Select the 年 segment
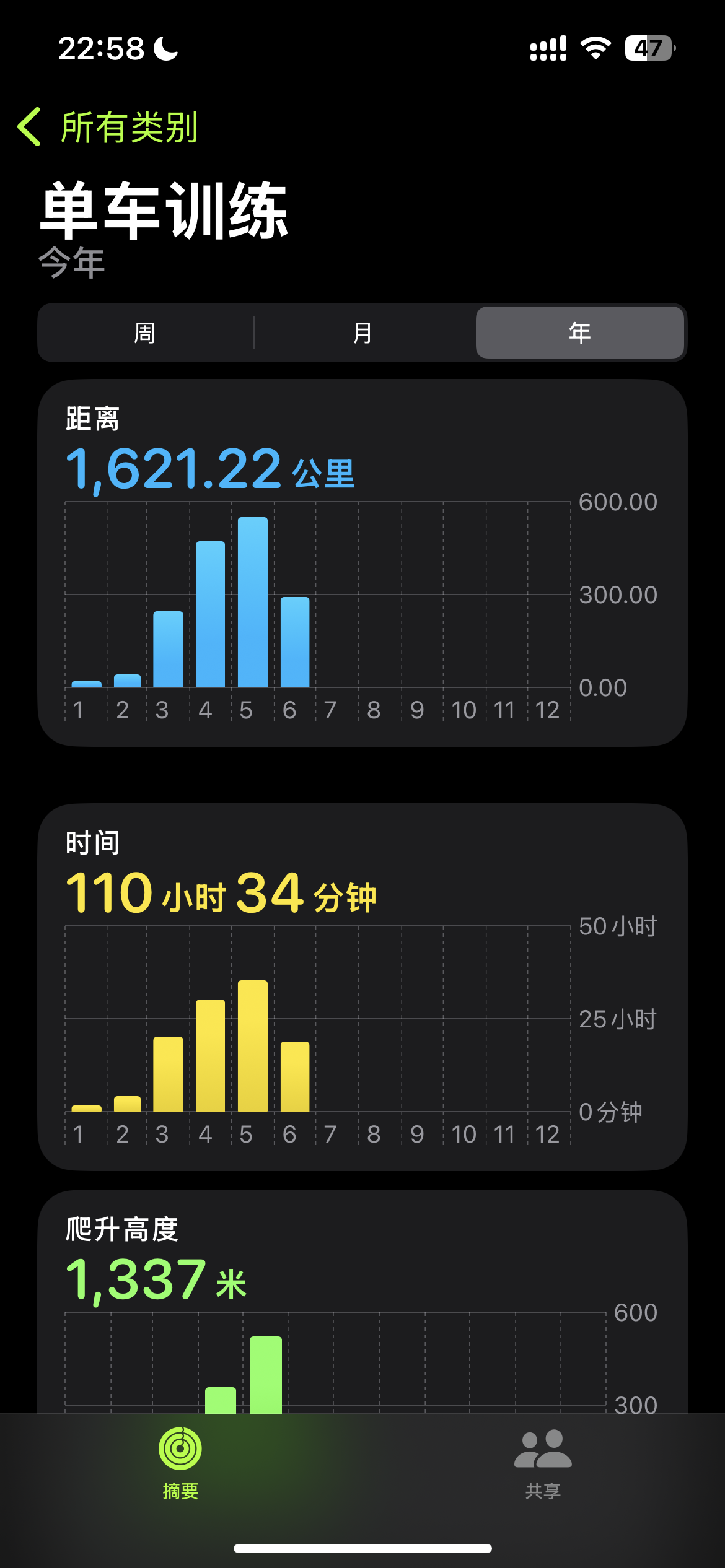Image resolution: width=725 pixels, height=1568 pixels. click(580, 333)
